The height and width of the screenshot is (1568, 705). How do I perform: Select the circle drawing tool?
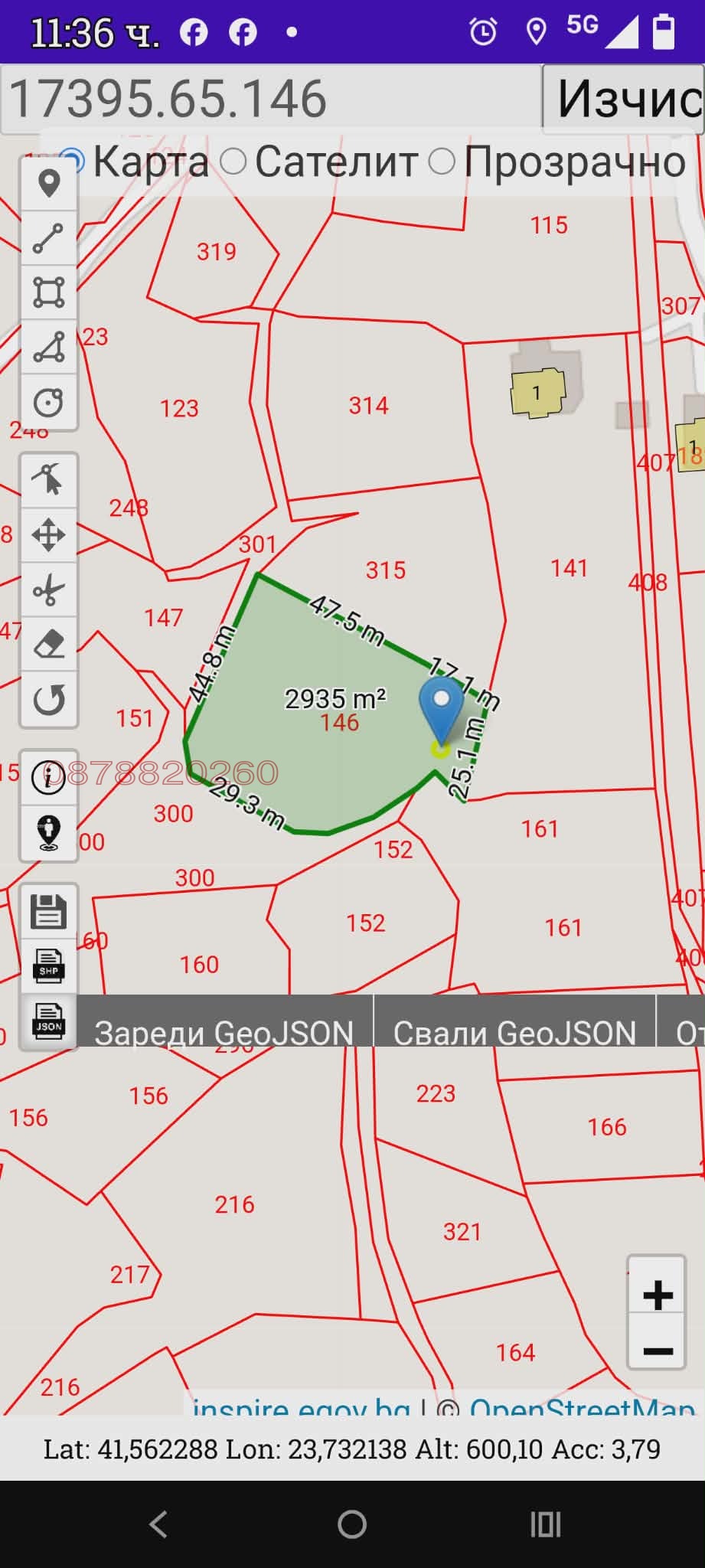click(49, 402)
